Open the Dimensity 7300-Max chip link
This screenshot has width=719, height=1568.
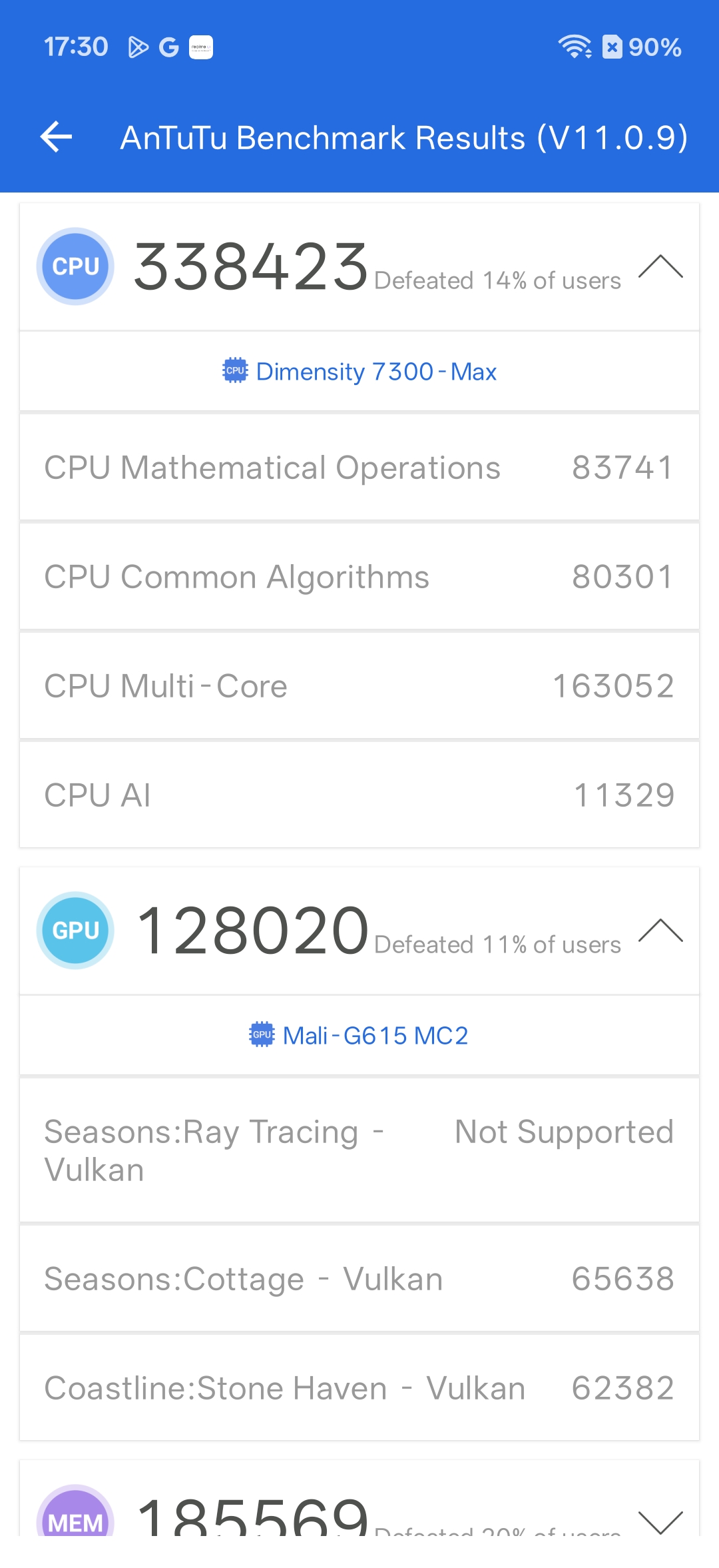pos(359,371)
